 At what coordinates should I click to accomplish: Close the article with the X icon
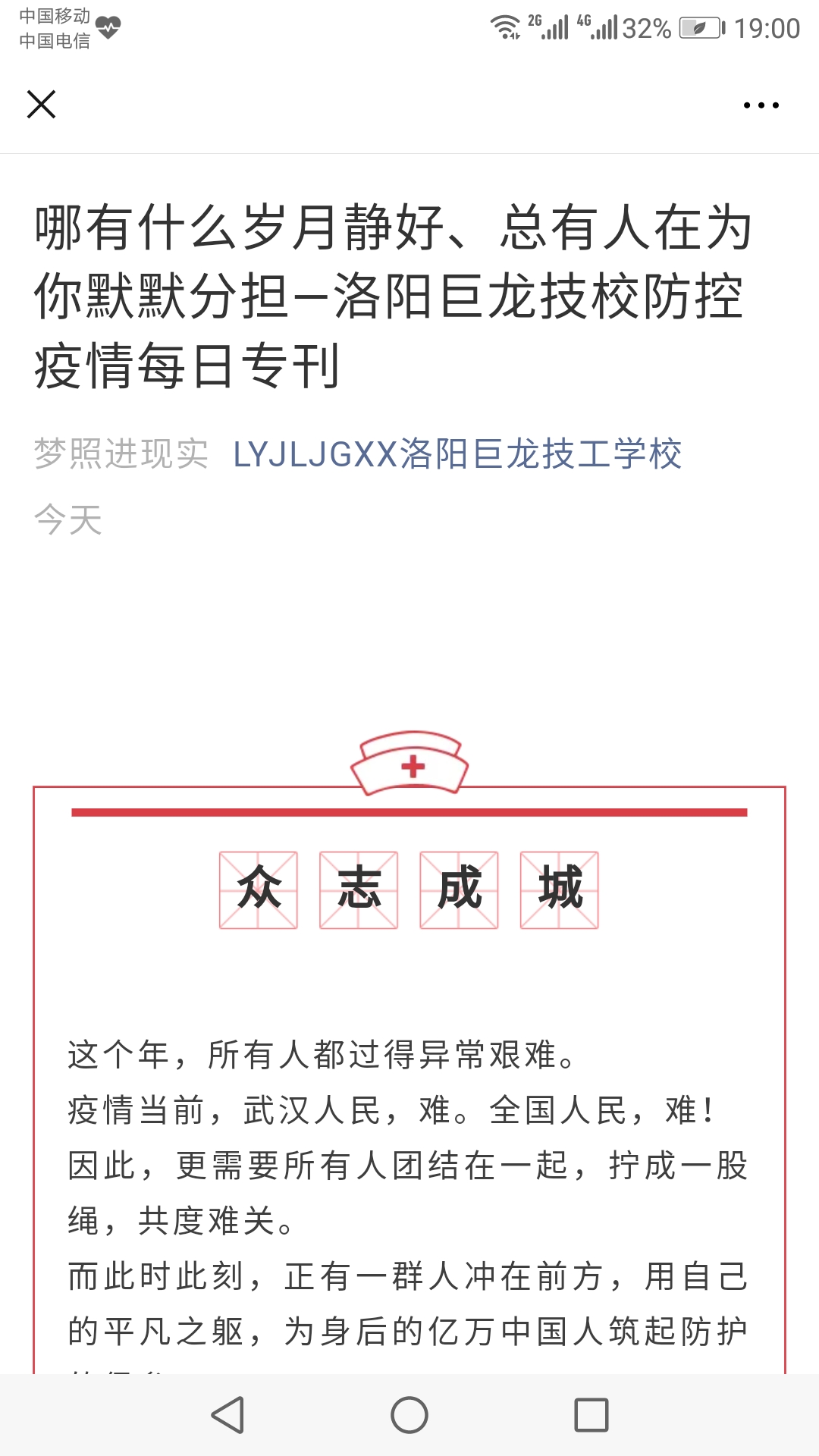pyautogui.click(x=42, y=105)
